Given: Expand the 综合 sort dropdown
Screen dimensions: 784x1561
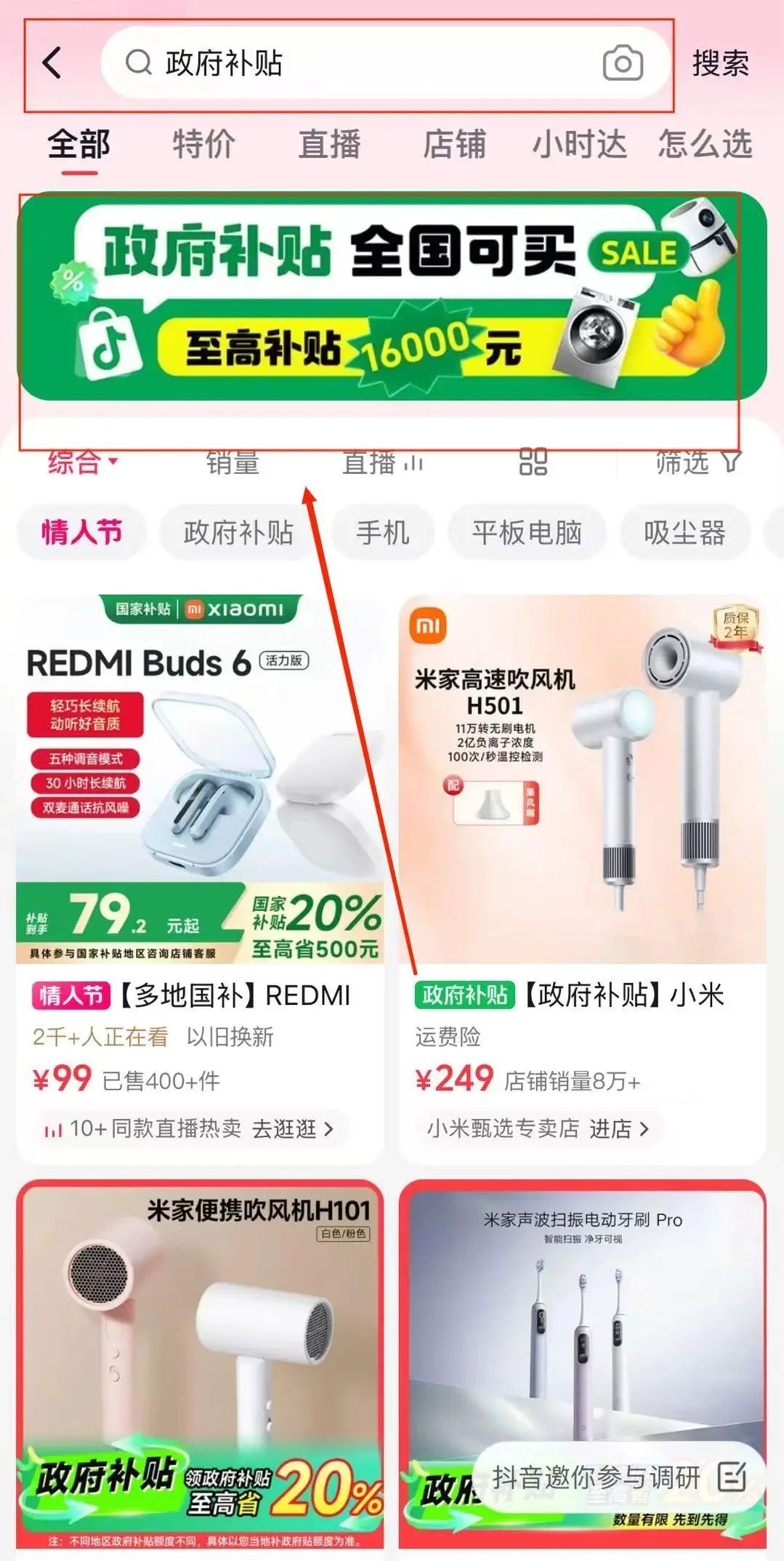Looking at the screenshot, I should [82, 462].
